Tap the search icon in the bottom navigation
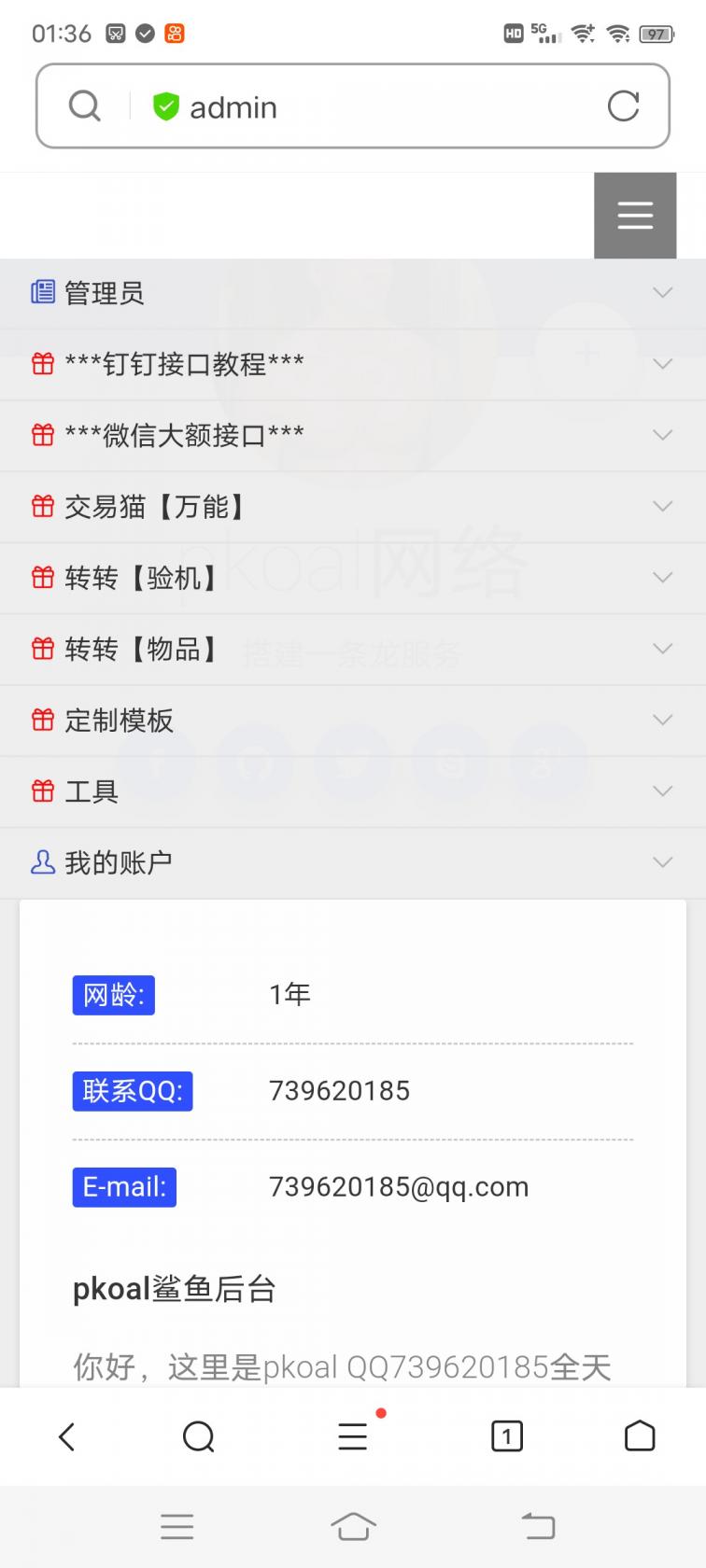This screenshot has height=1568, width=706. click(198, 1436)
